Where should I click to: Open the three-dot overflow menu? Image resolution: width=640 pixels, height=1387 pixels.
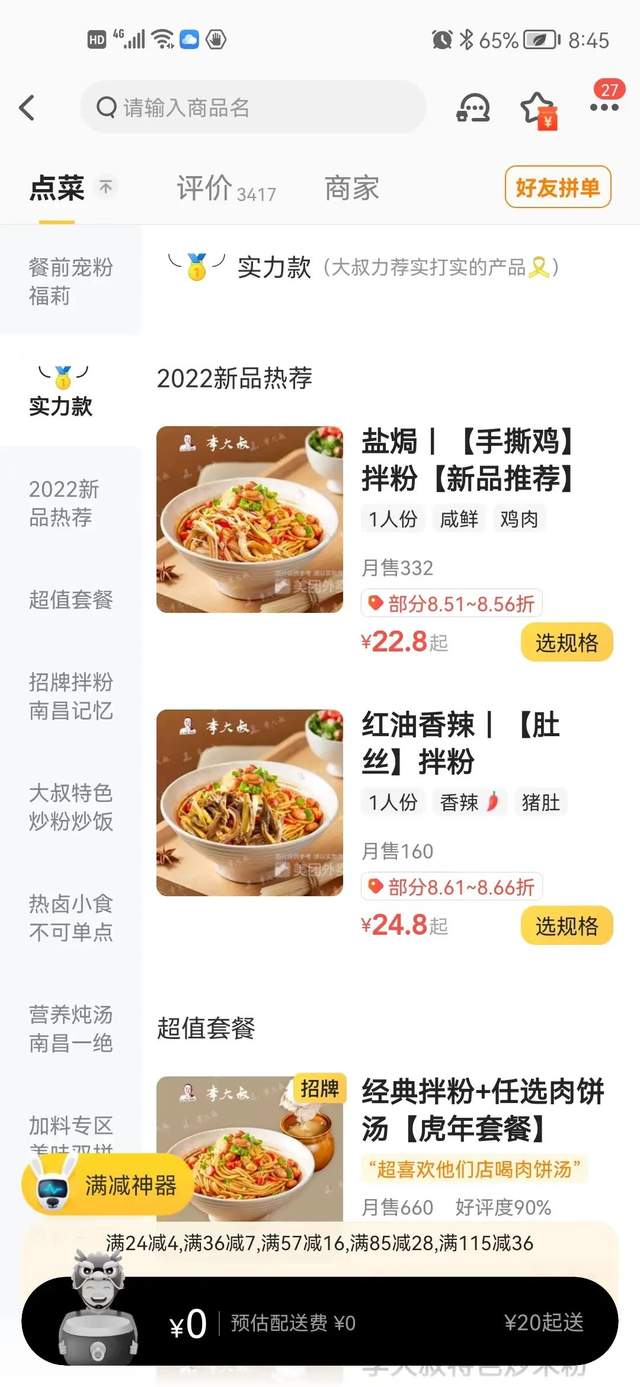[x=604, y=108]
